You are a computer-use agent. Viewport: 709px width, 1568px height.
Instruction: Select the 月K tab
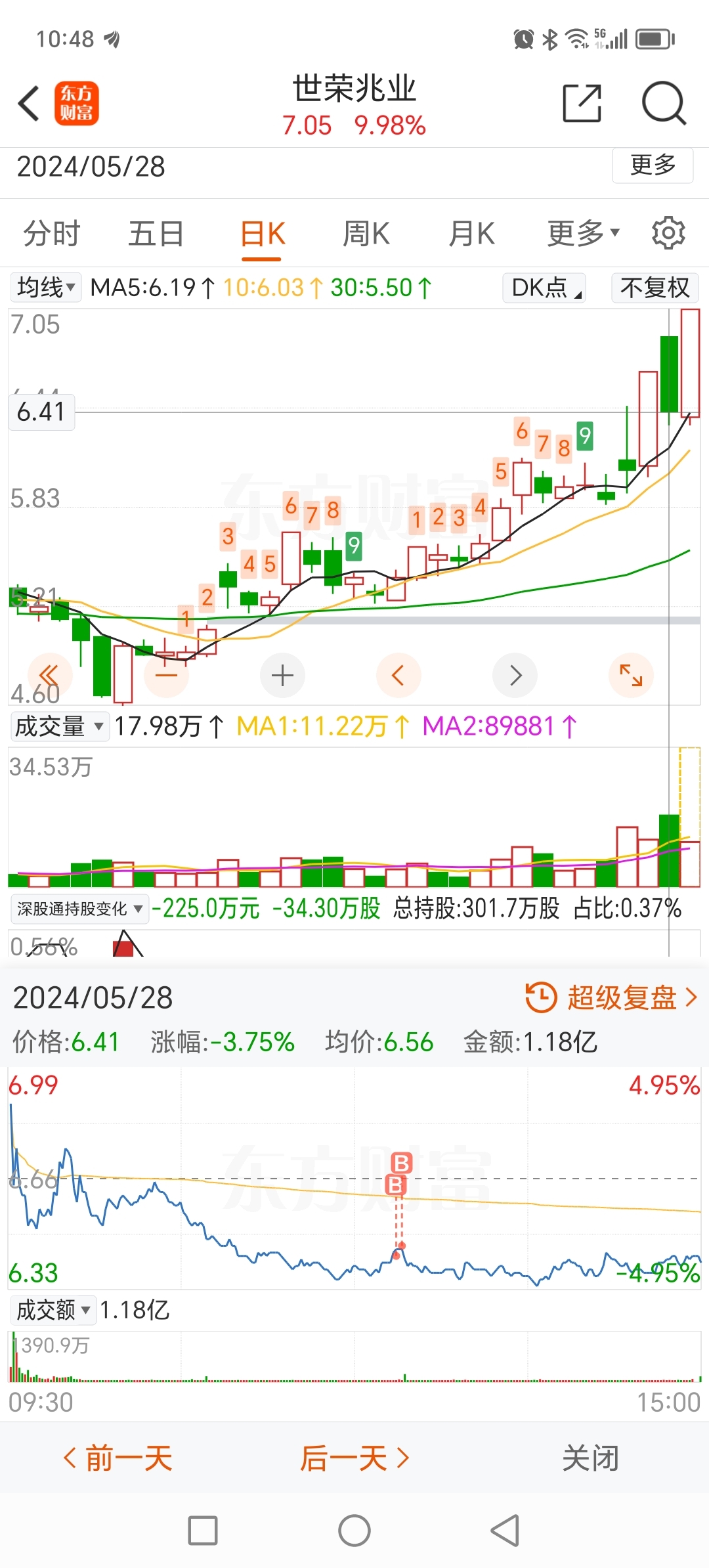471,234
